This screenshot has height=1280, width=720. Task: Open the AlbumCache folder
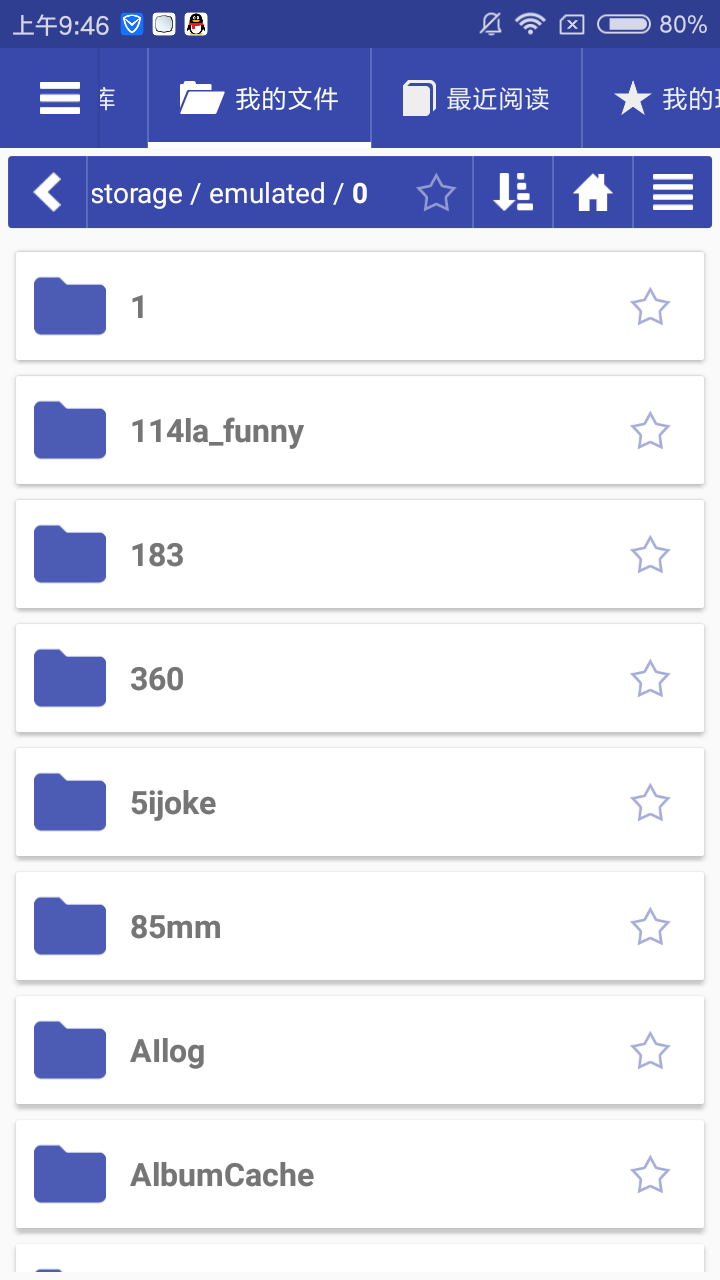pyautogui.click(x=300, y=1175)
